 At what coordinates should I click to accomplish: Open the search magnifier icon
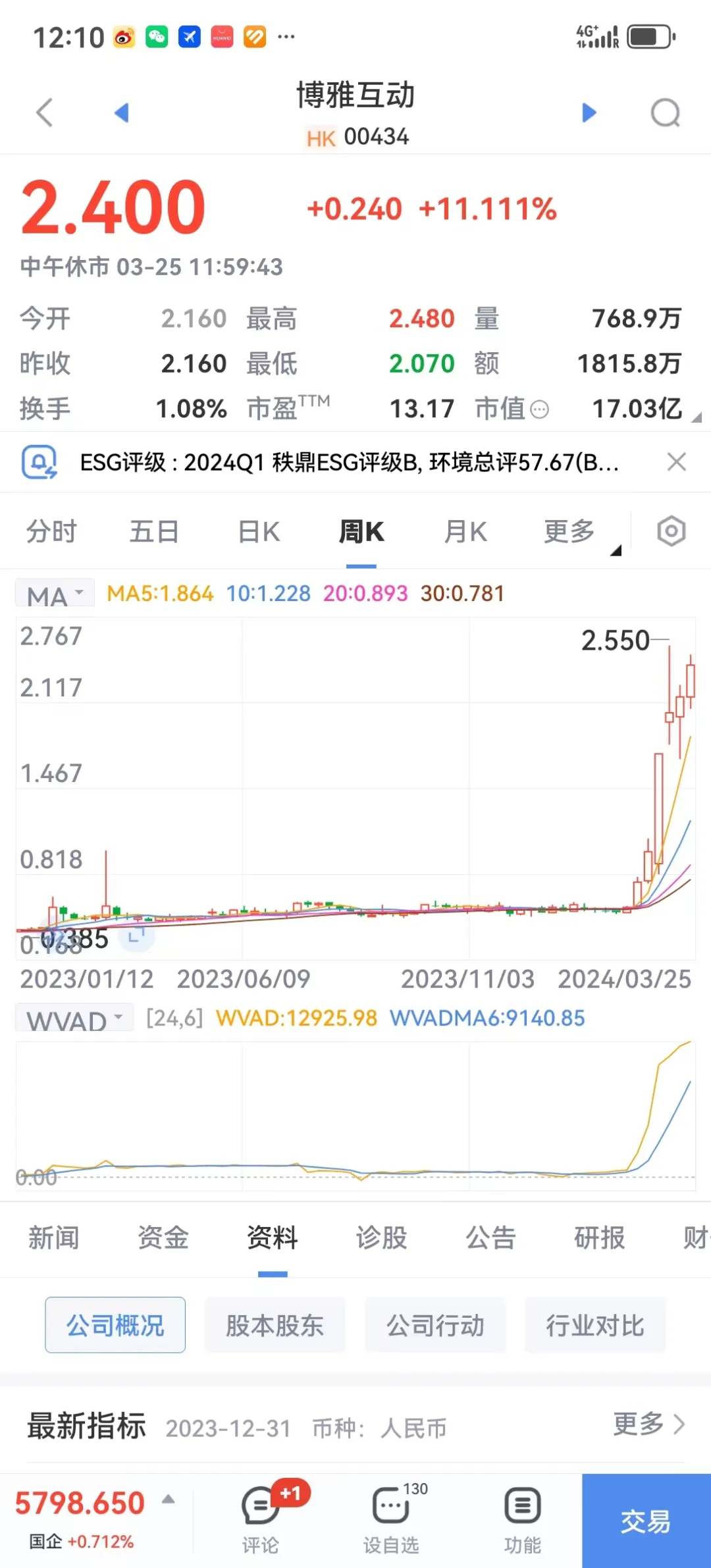pos(665,113)
